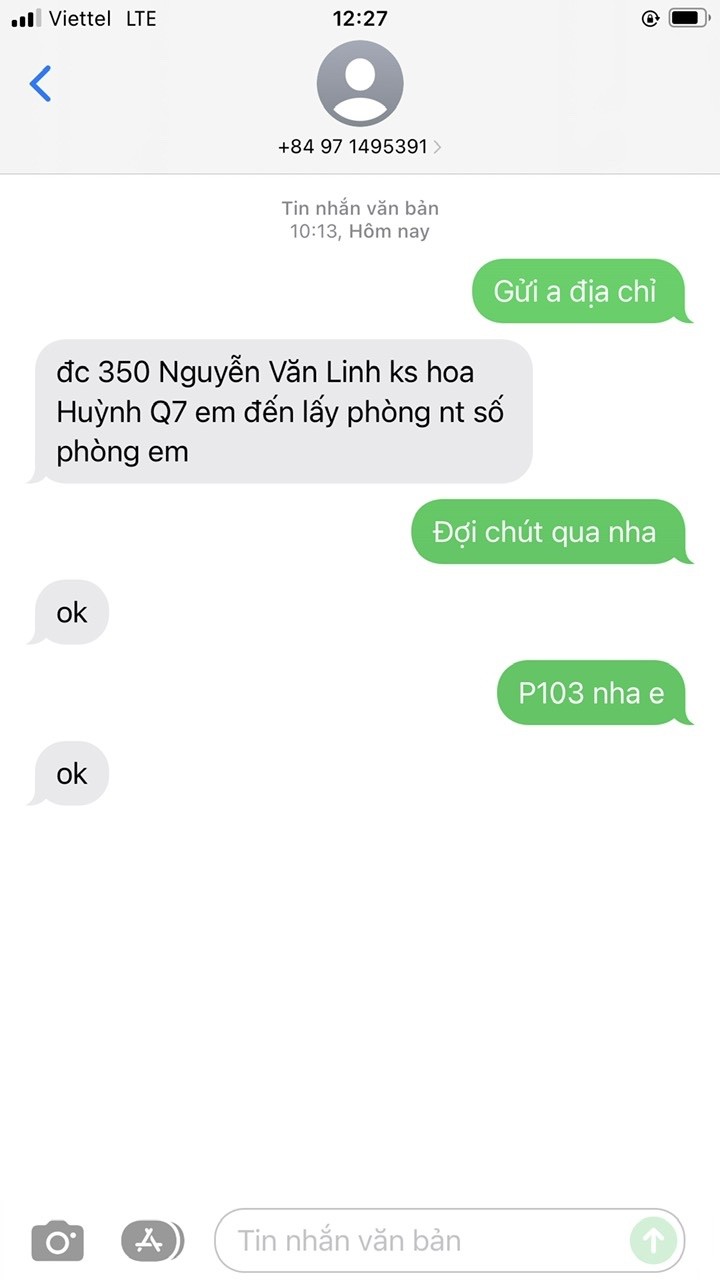Send the message with the arrow button
This screenshot has height=1280, width=720.
(653, 1241)
